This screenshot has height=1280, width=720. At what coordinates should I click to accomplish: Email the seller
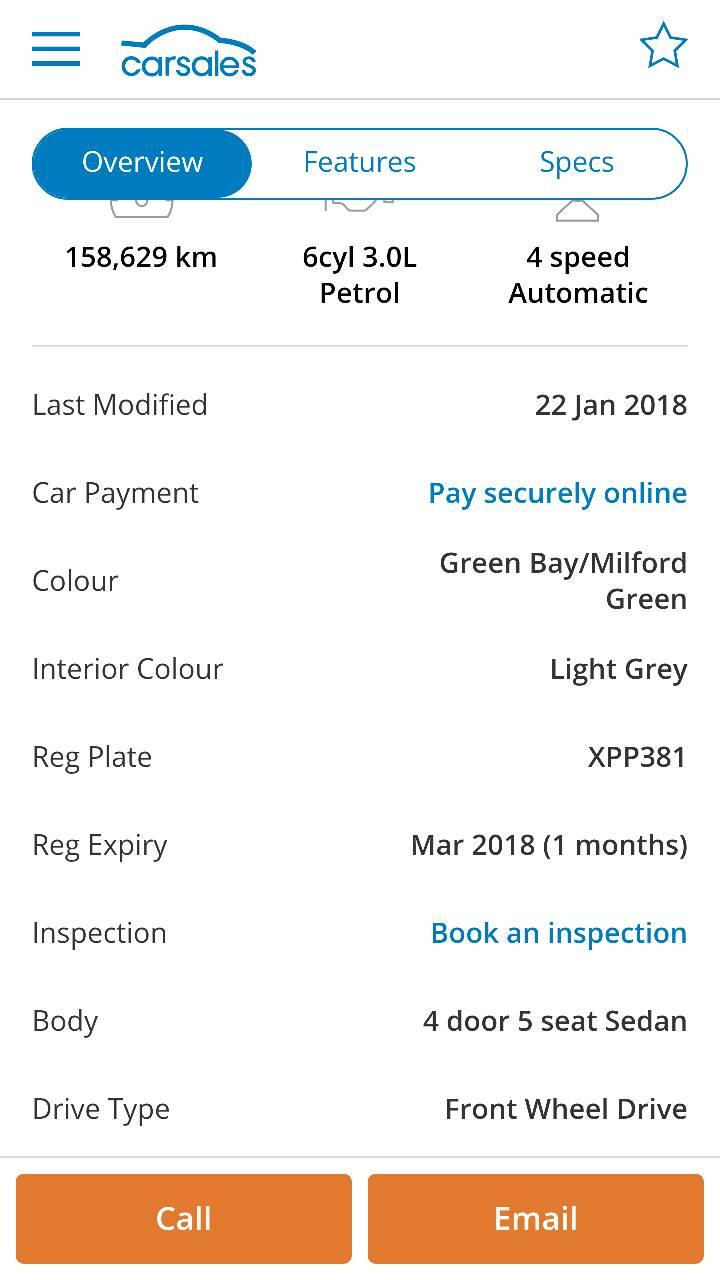[x=535, y=1218]
